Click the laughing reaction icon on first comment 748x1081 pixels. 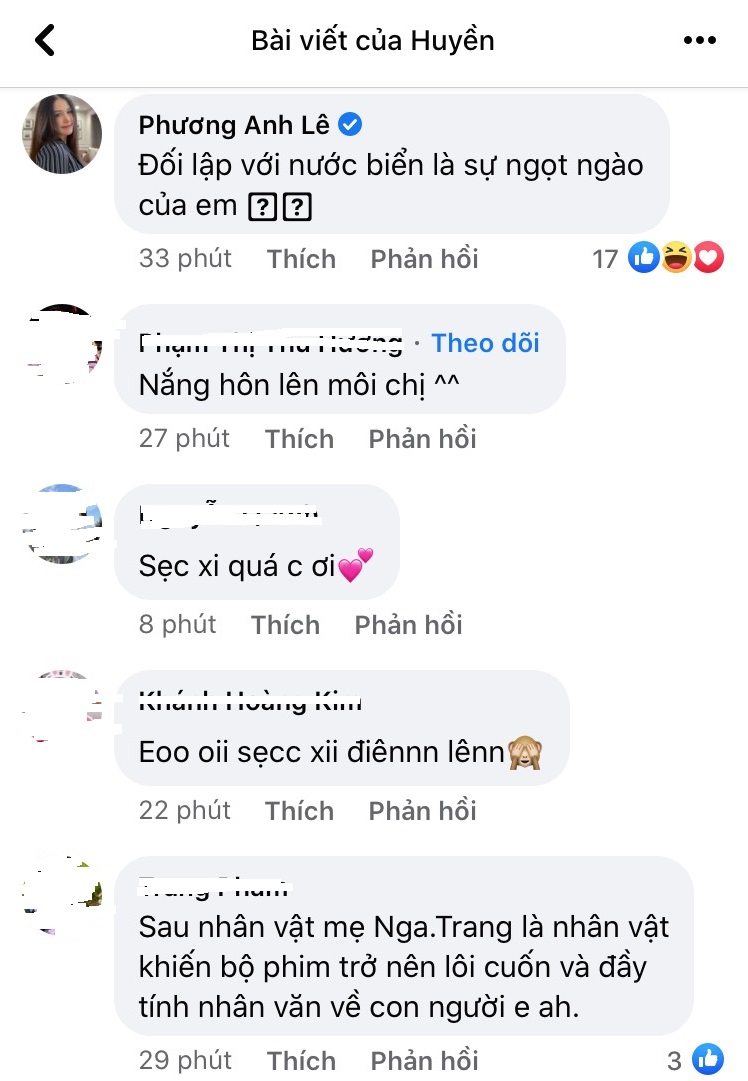coord(676,258)
